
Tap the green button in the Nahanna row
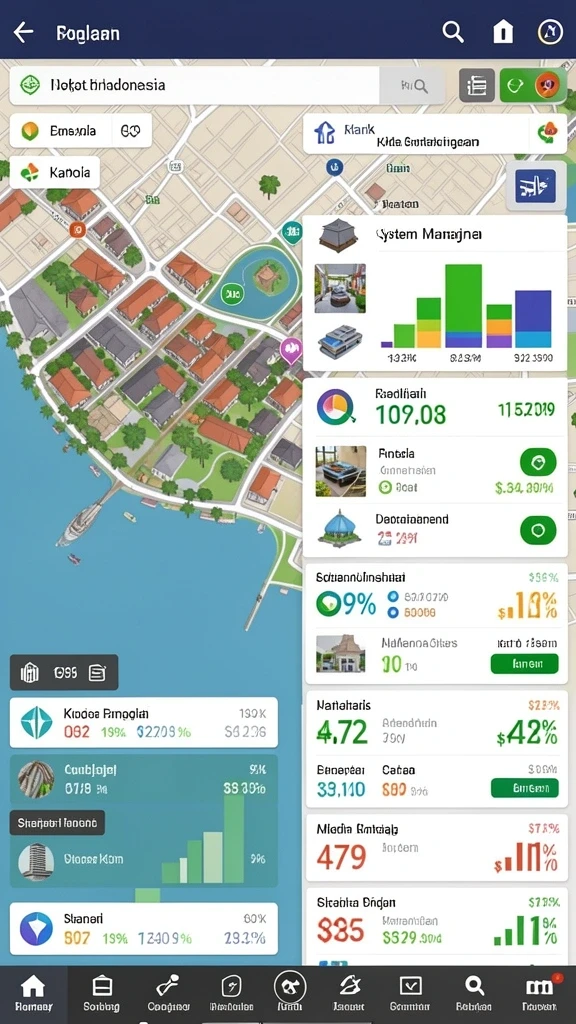click(524, 664)
